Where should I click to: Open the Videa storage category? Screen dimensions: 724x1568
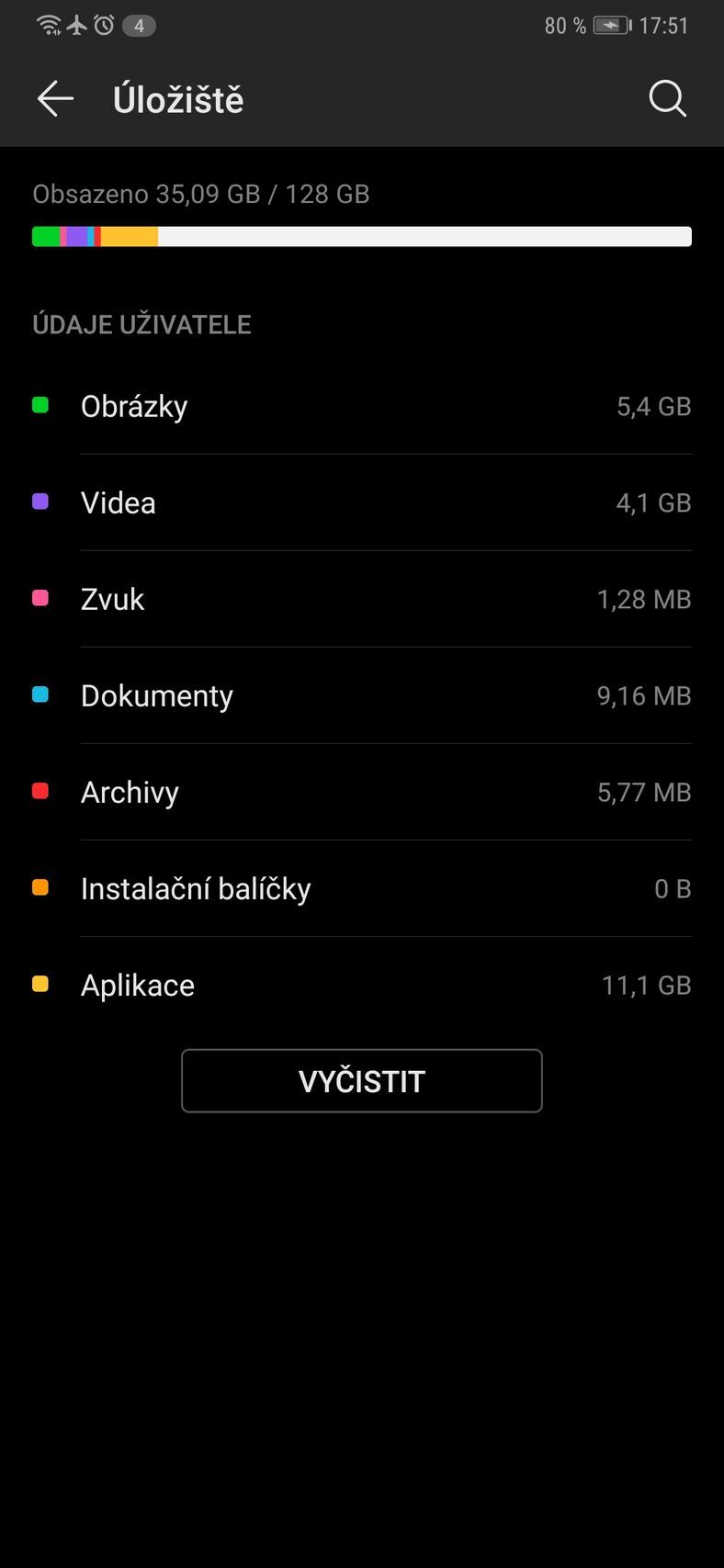tap(362, 502)
